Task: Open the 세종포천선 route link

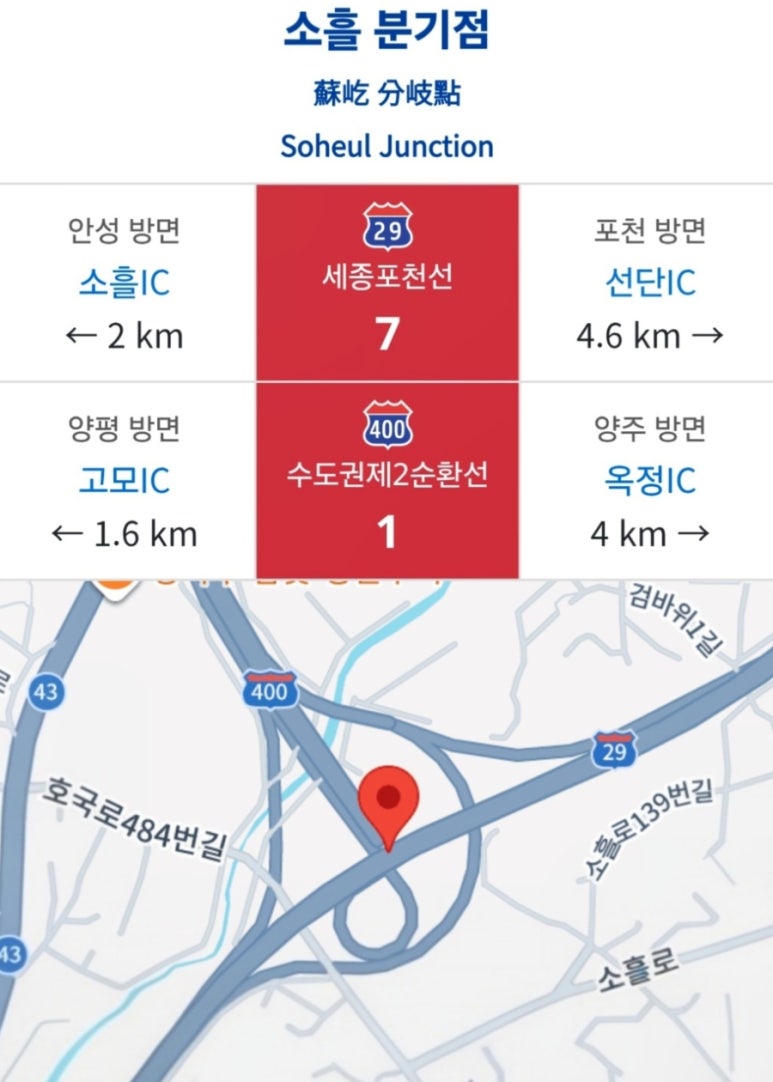Action: point(387,276)
